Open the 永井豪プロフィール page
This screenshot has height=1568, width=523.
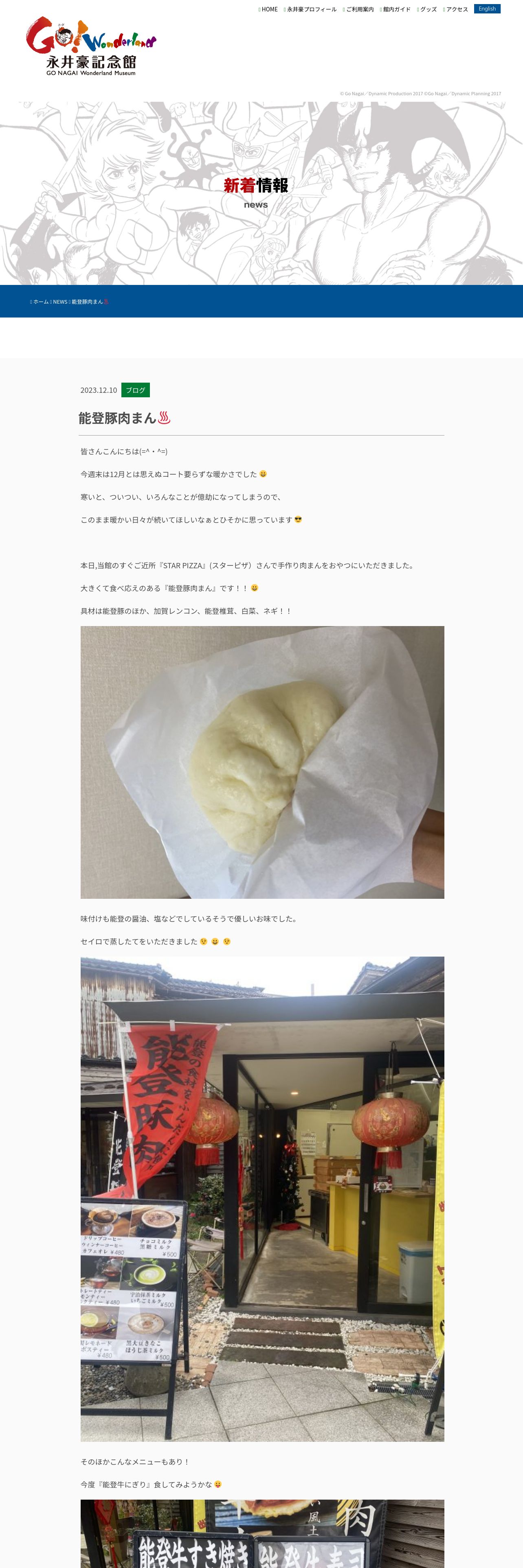pos(311,9)
